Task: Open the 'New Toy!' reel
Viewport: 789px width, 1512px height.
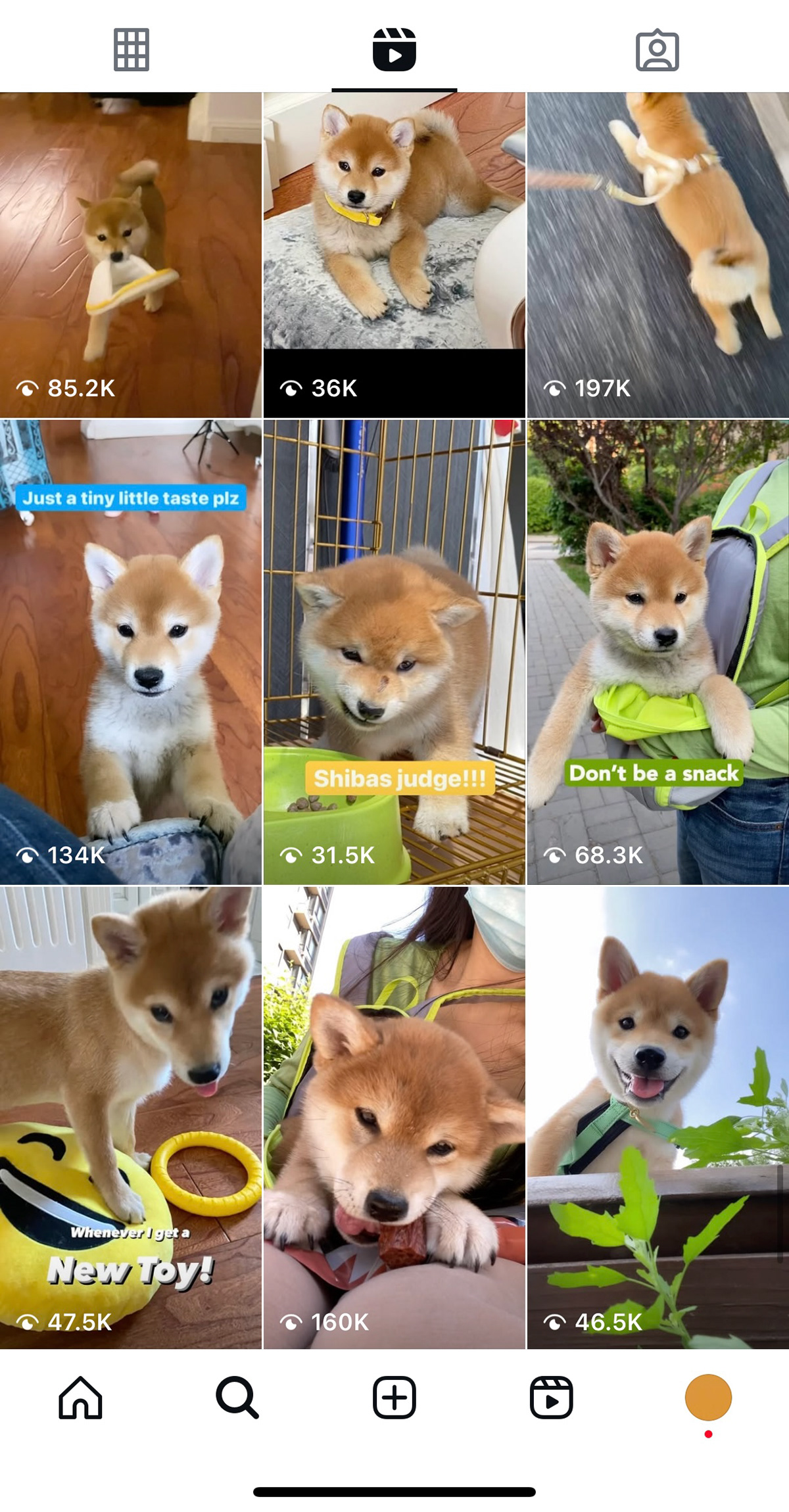Action: point(131,1118)
